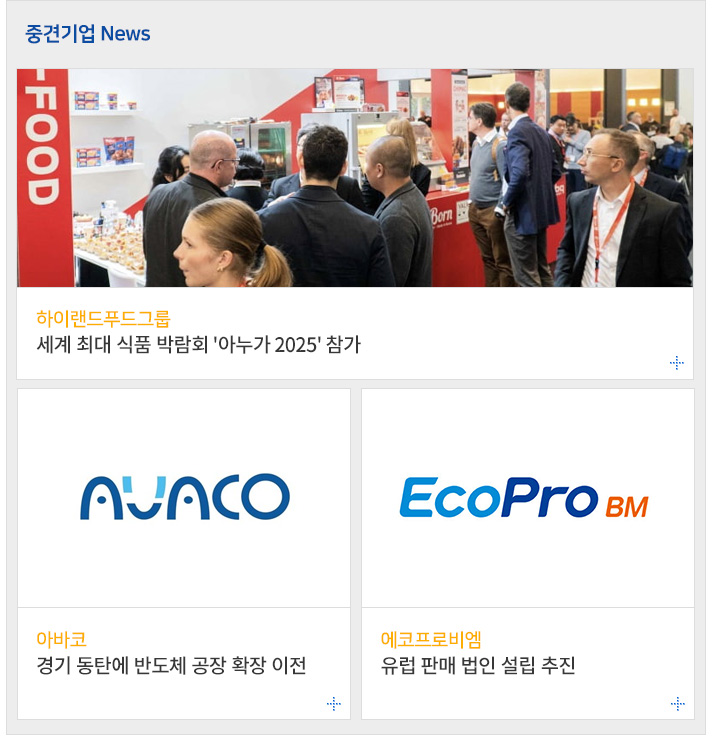Image resolution: width=712 pixels, height=745 pixels.
Task: Tap the plus icon on 에코프로비엠 card
Action: click(x=678, y=703)
